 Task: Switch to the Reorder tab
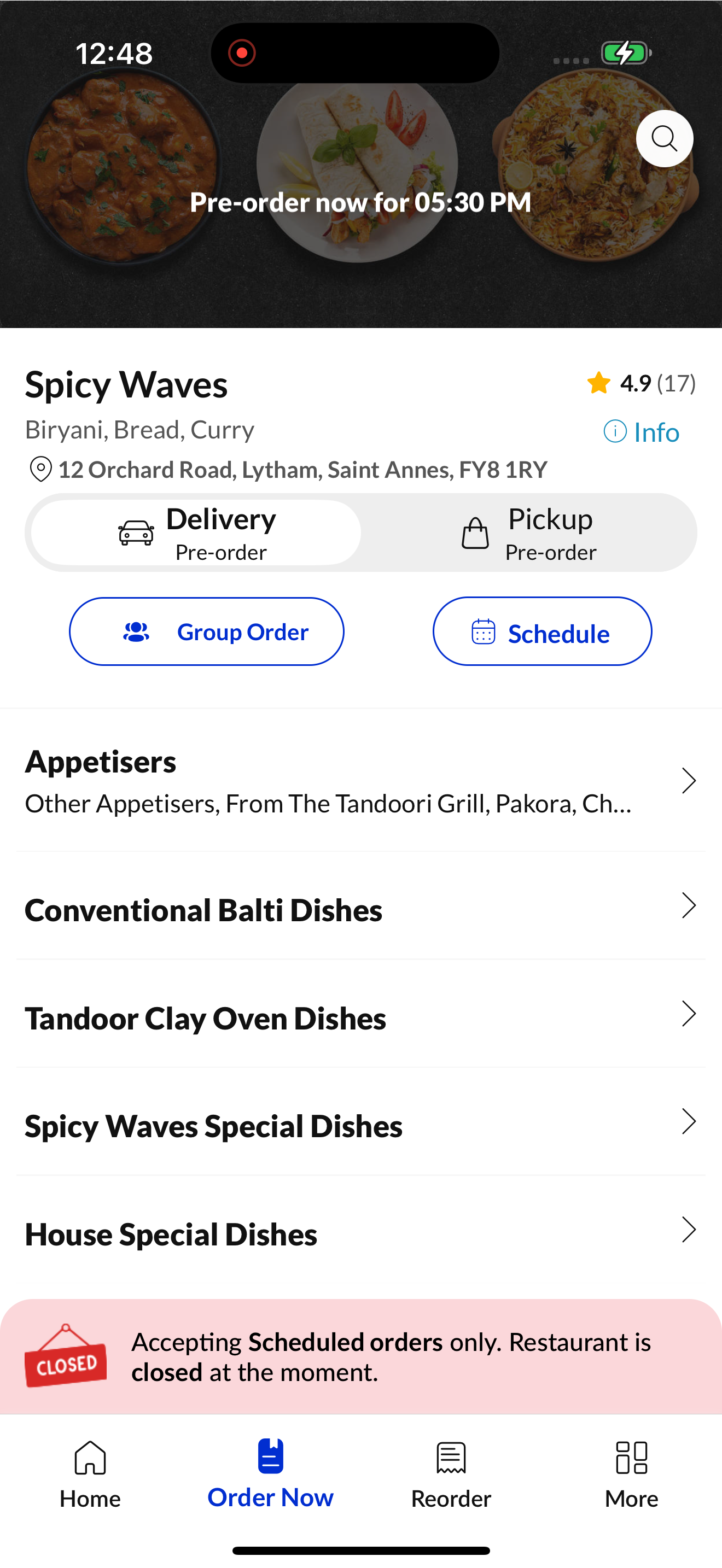[x=451, y=1473]
